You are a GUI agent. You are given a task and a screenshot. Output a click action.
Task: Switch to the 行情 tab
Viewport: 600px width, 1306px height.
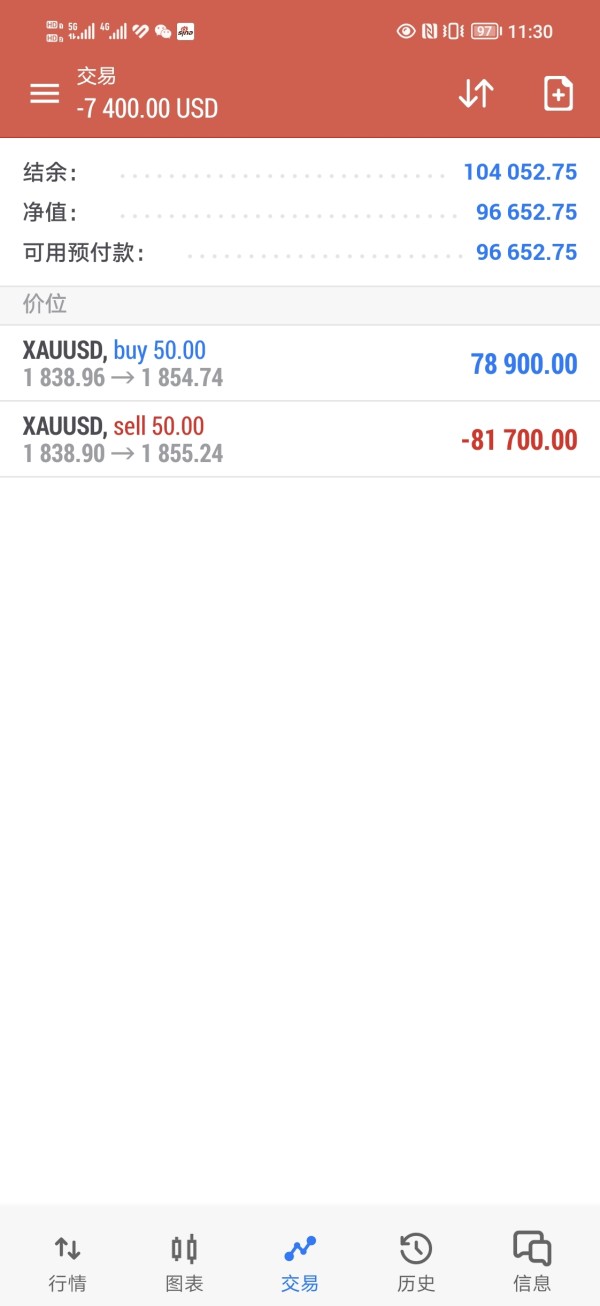(x=67, y=1262)
